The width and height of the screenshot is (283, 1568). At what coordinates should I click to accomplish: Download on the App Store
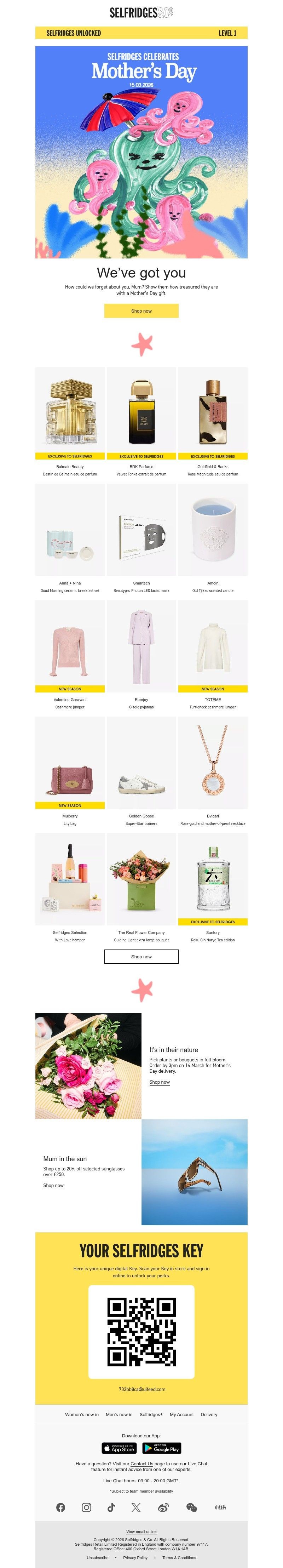tap(119, 1448)
